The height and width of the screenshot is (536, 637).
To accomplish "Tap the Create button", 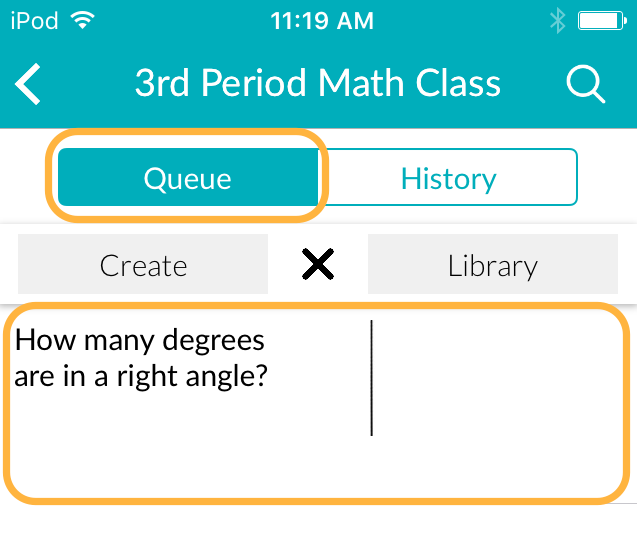I will [x=143, y=265].
